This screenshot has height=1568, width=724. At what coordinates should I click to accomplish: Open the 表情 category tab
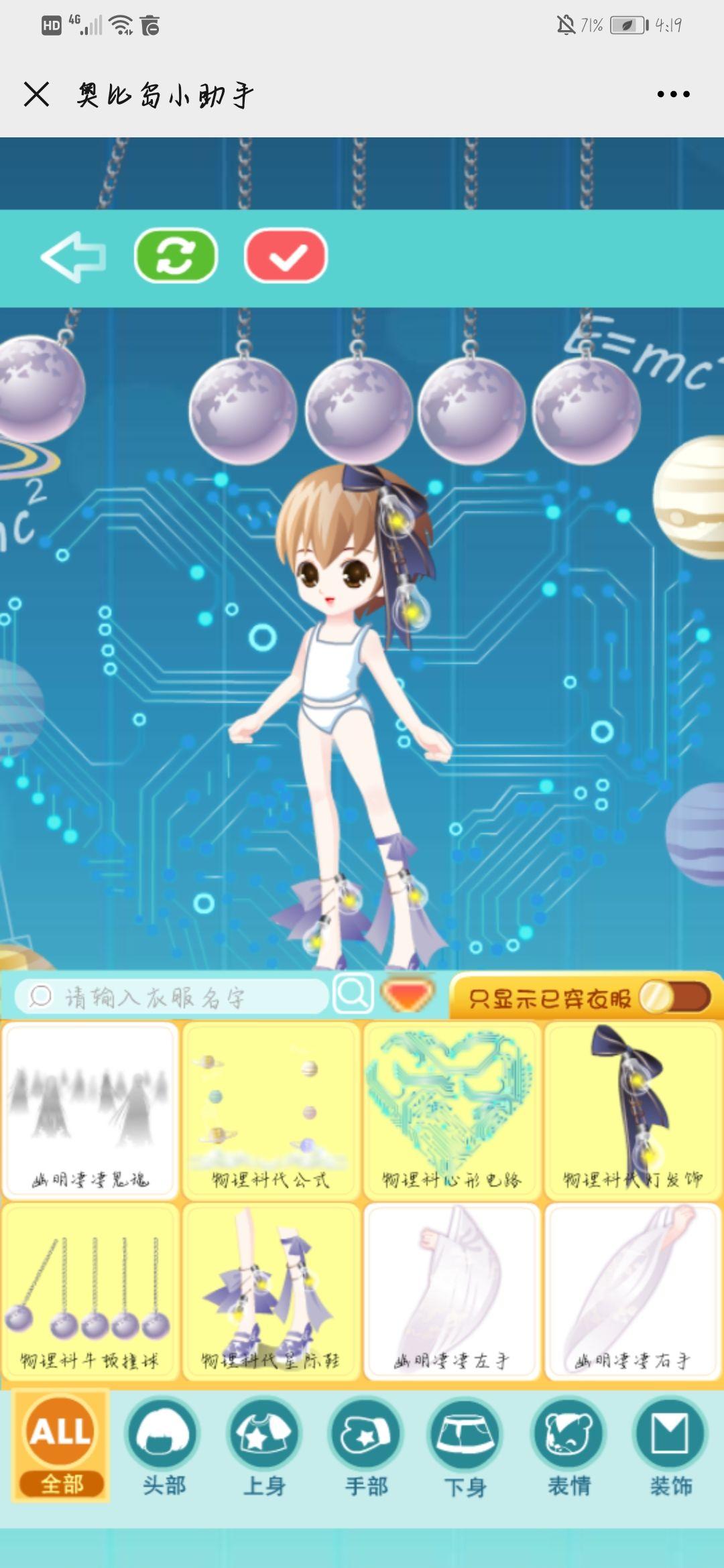pyautogui.click(x=568, y=1447)
